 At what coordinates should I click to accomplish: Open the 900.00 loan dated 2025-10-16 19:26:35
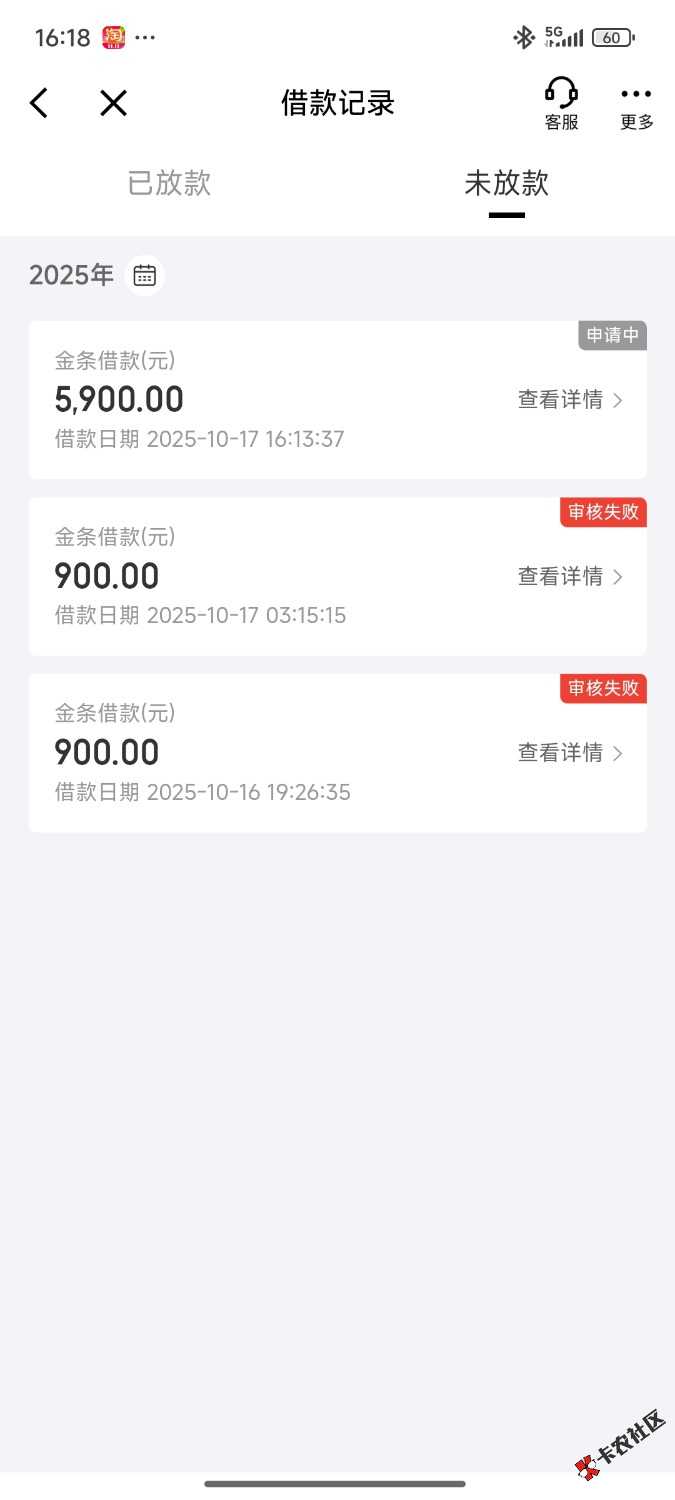[x=570, y=752]
